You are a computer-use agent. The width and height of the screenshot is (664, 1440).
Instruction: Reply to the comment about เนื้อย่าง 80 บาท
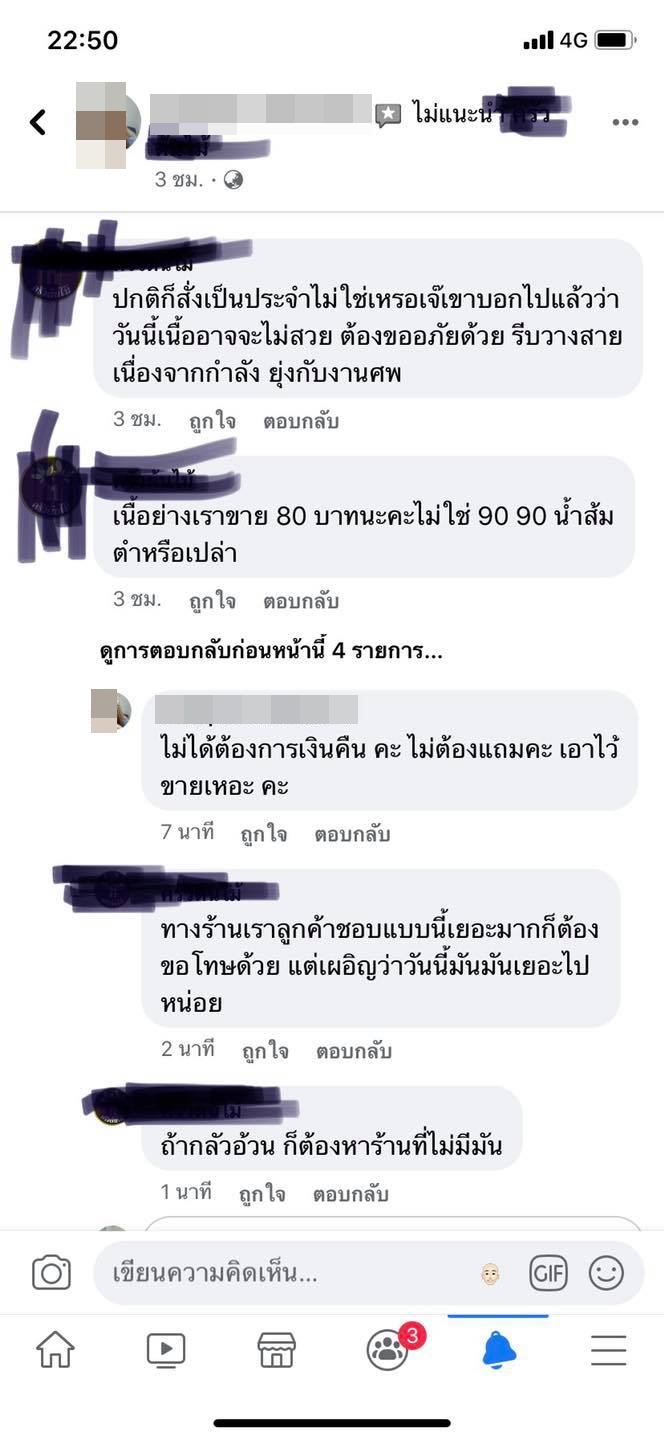300,601
